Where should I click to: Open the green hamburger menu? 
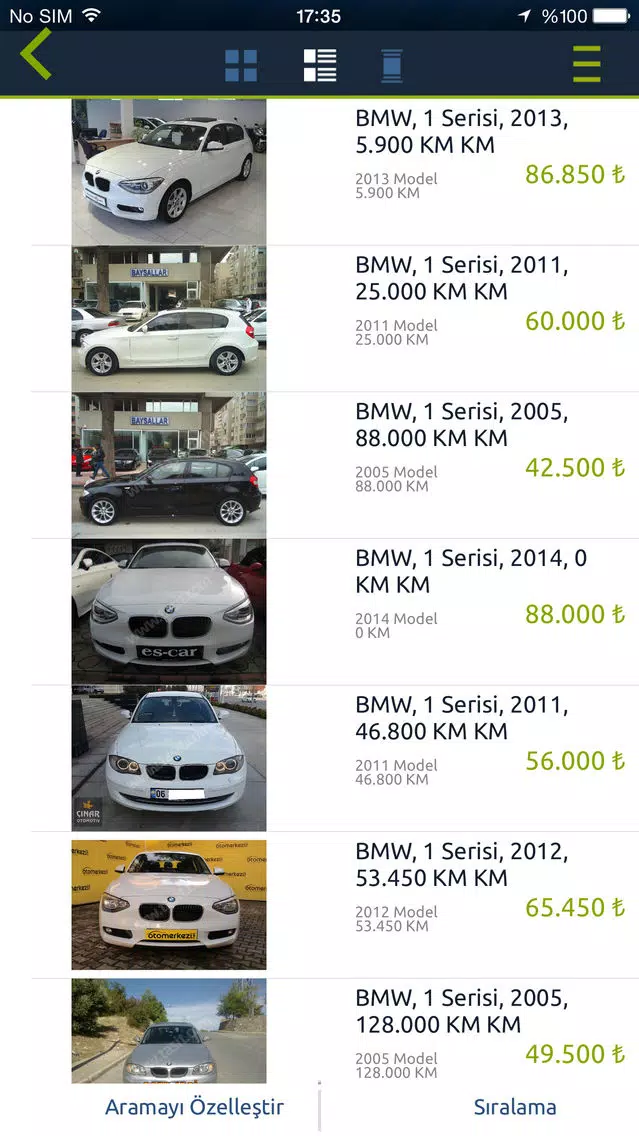tap(586, 64)
